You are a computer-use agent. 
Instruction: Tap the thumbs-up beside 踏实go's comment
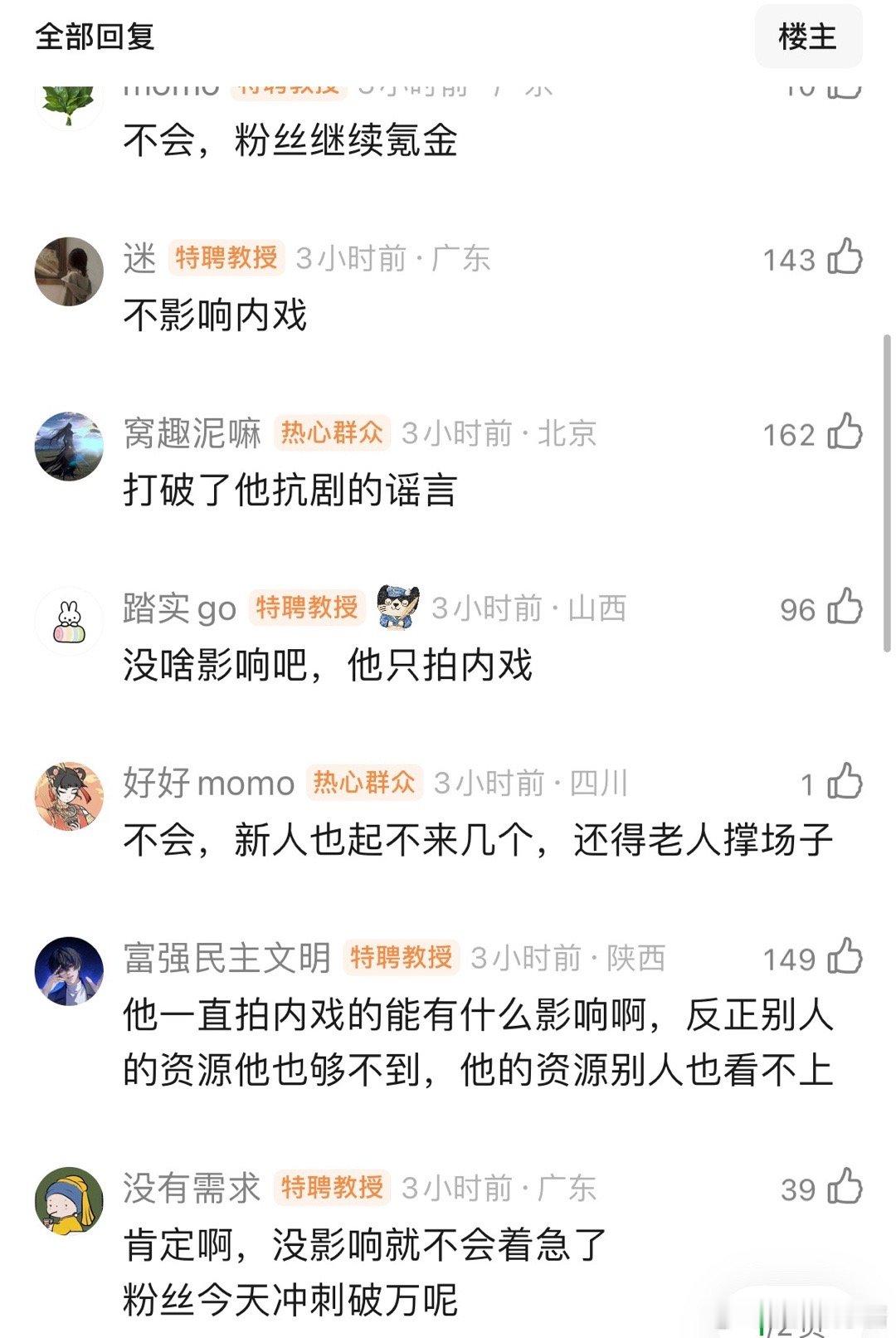(x=845, y=608)
